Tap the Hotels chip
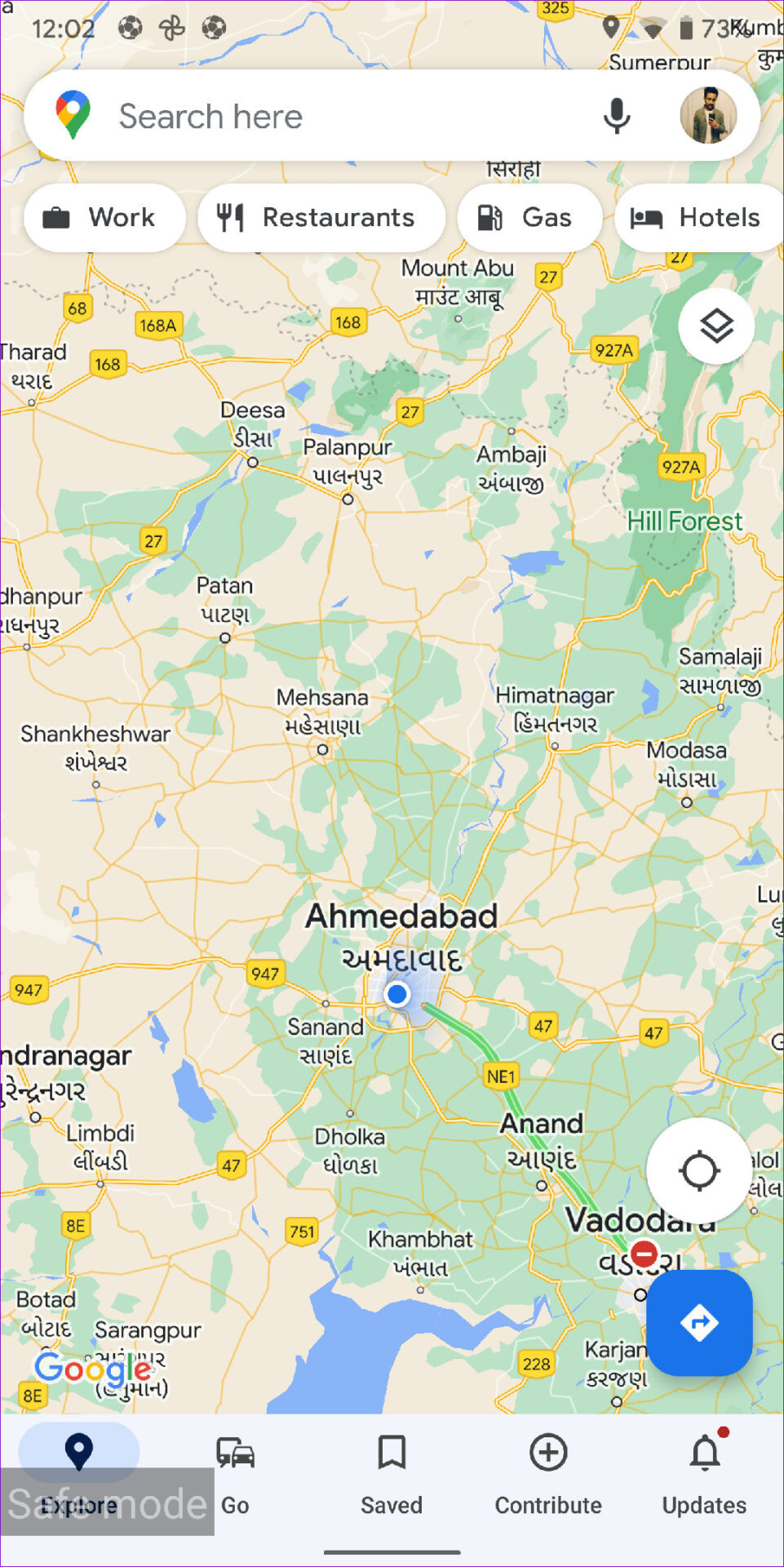The height and width of the screenshot is (1567, 784). (x=698, y=218)
